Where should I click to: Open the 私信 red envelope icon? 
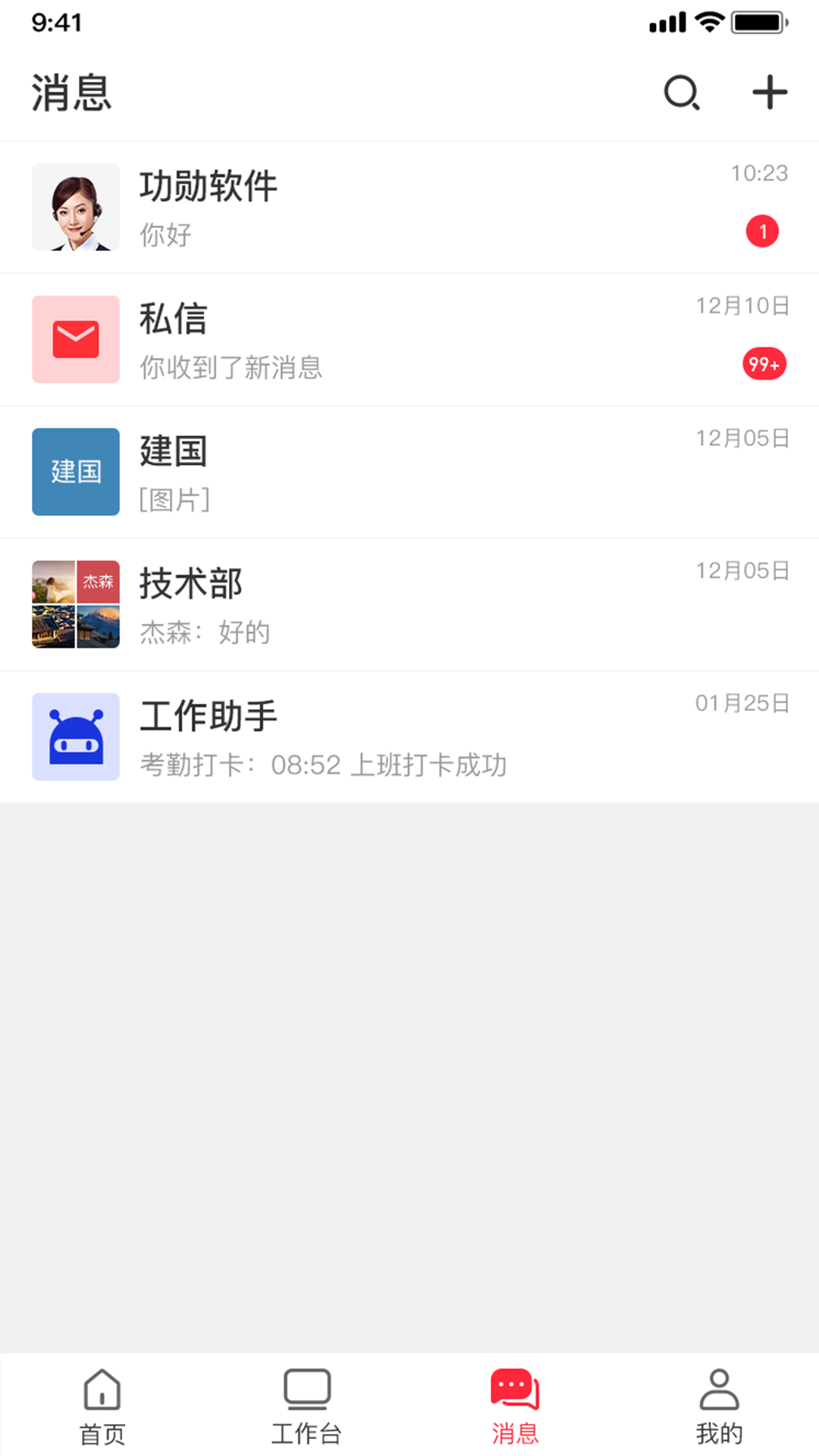click(75, 339)
